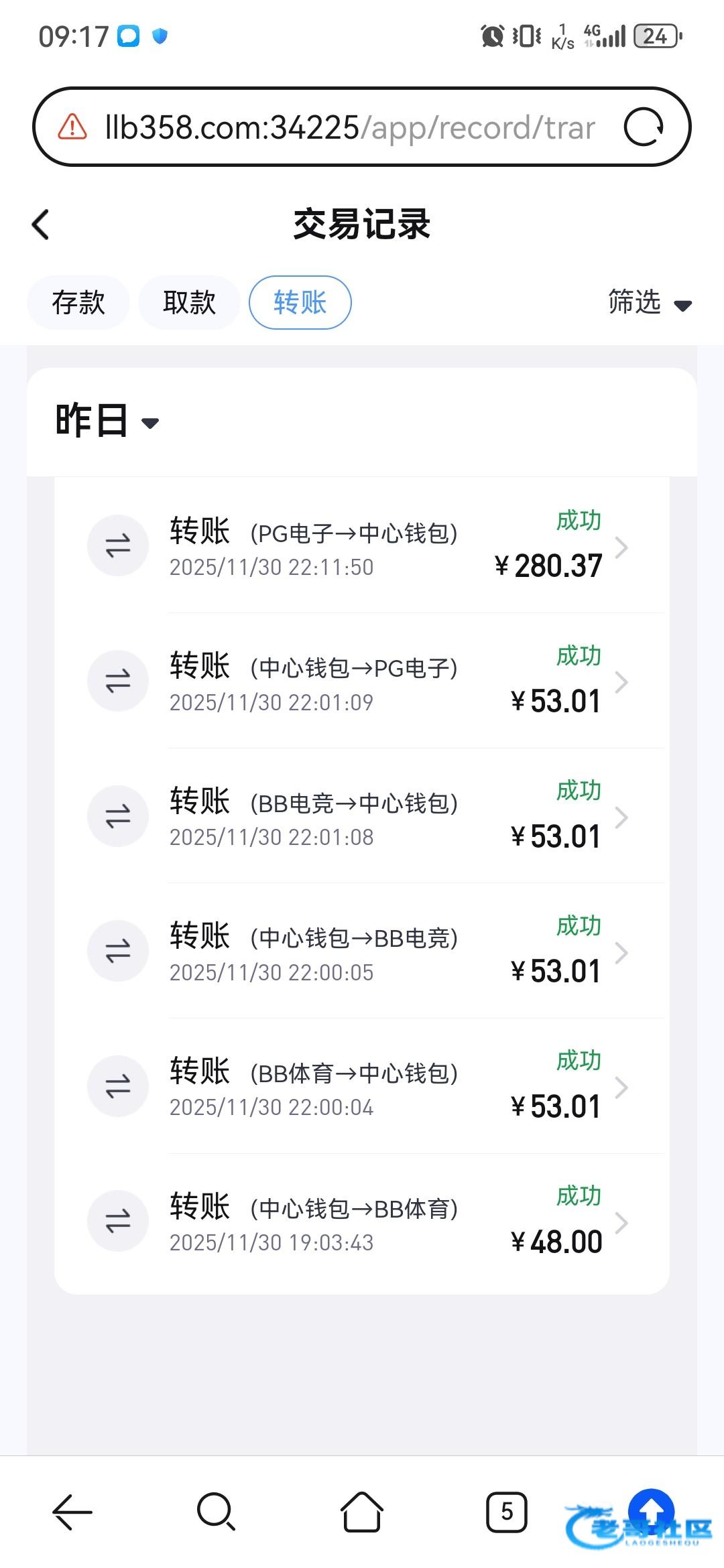Image resolution: width=724 pixels, height=1568 pixels.
Task: Open the tab switcher showing 5 tabs
Action: (506, 1512)
